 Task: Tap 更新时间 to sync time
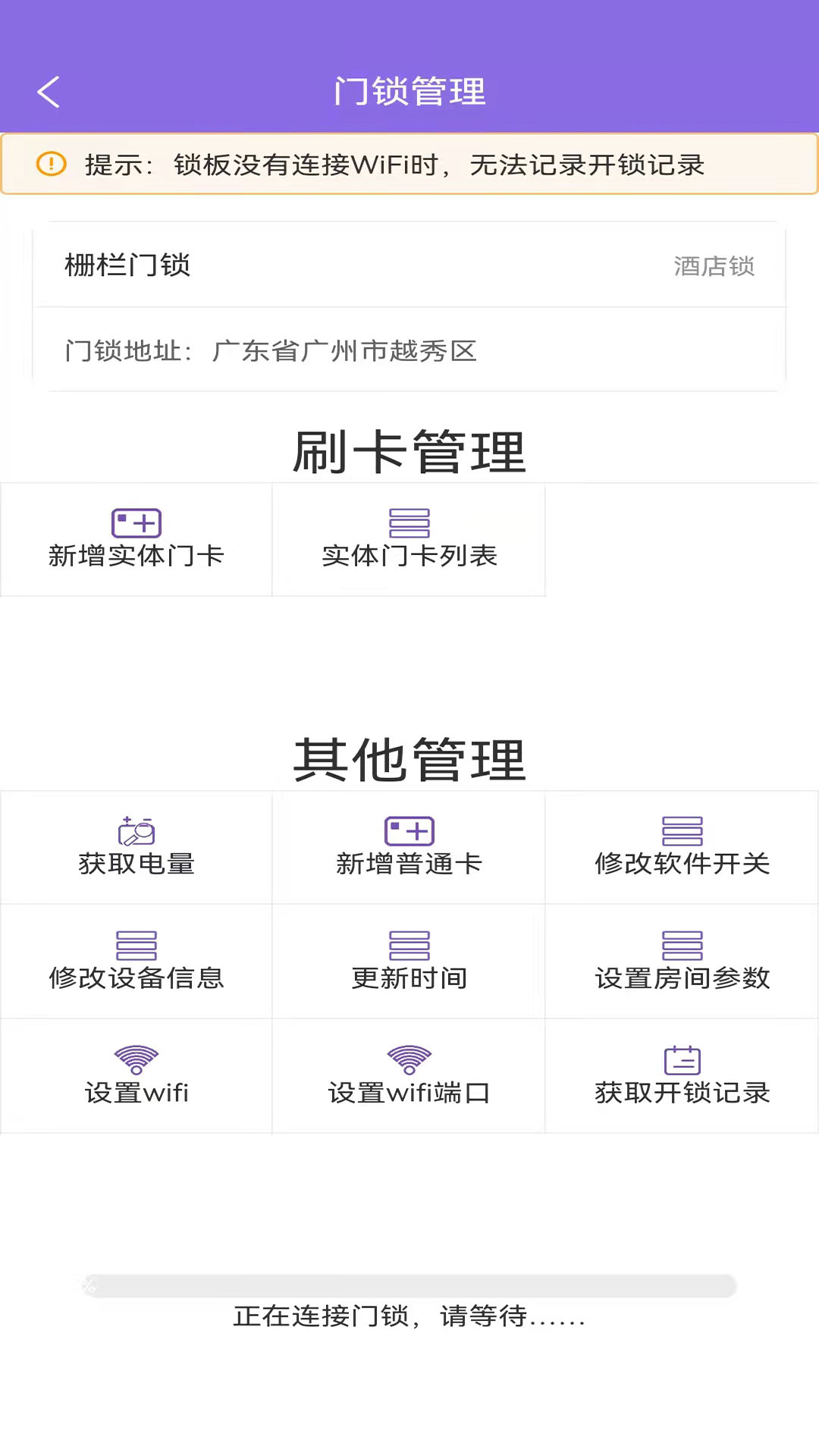click(x=409, y=962)
